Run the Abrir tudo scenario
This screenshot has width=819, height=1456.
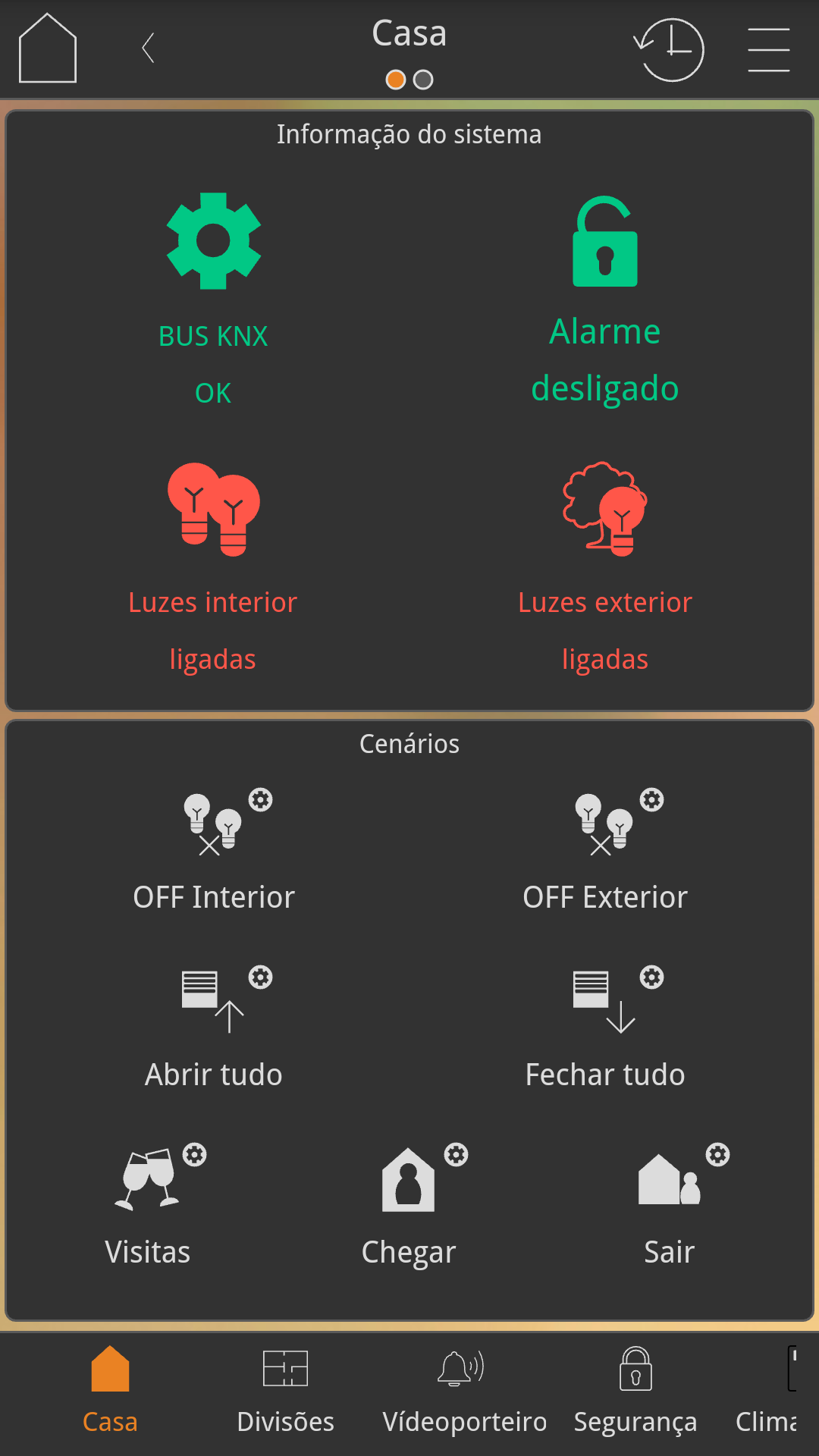213,1028
